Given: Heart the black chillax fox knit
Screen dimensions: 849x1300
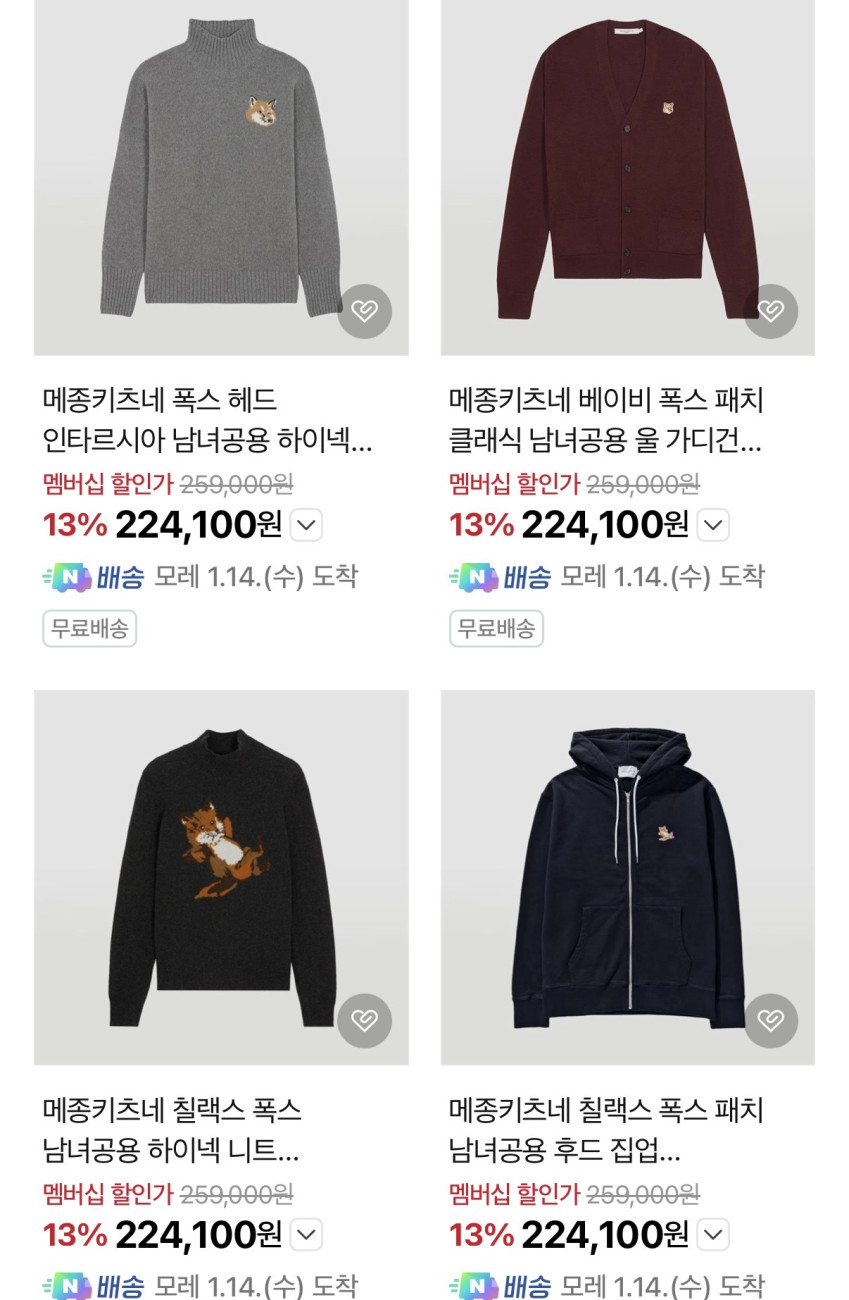Looking at the screenshot, I should (364, 1020).
